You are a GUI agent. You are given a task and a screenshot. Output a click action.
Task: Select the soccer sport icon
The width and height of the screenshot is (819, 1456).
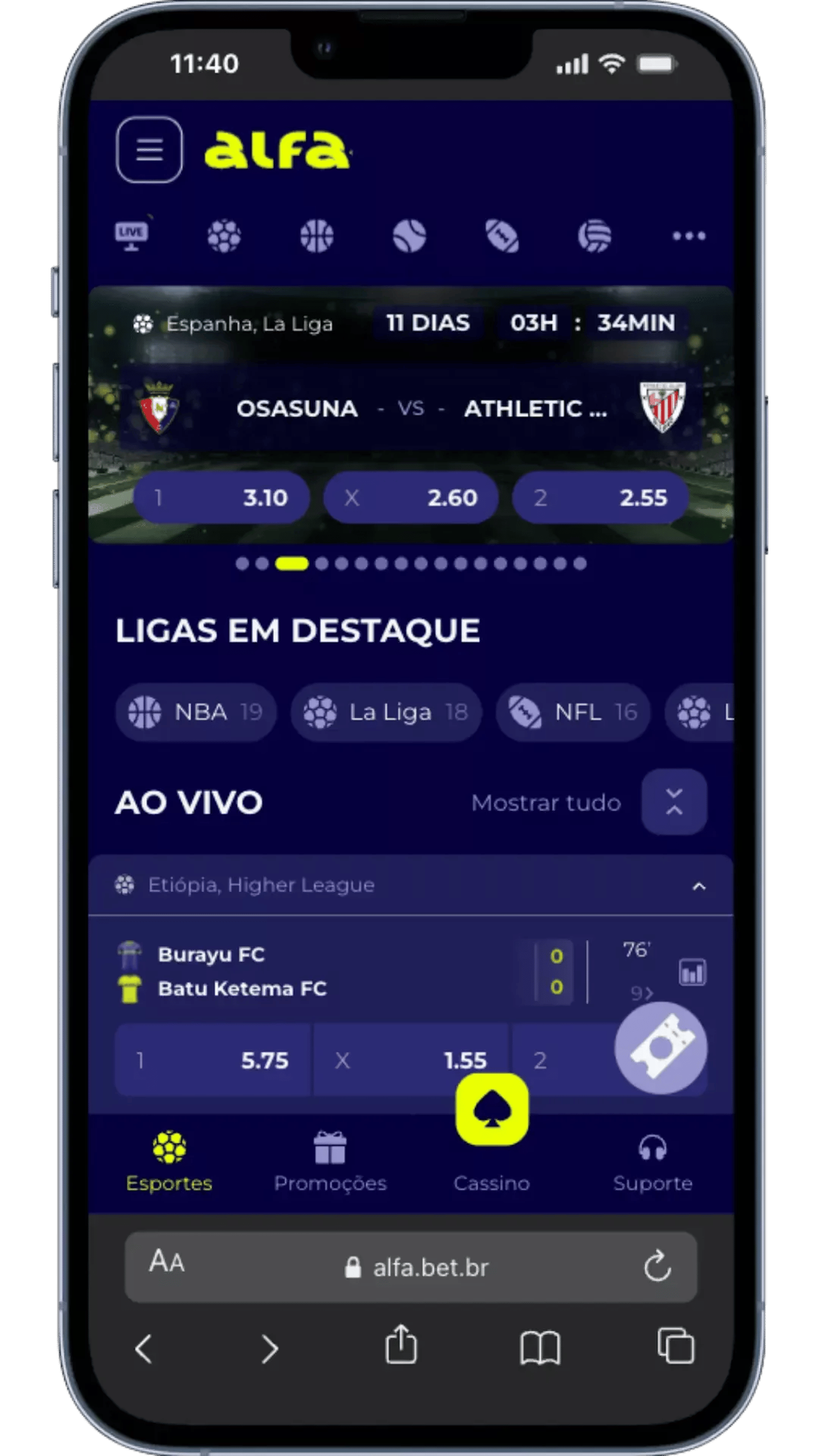click(x=224, y=235)
